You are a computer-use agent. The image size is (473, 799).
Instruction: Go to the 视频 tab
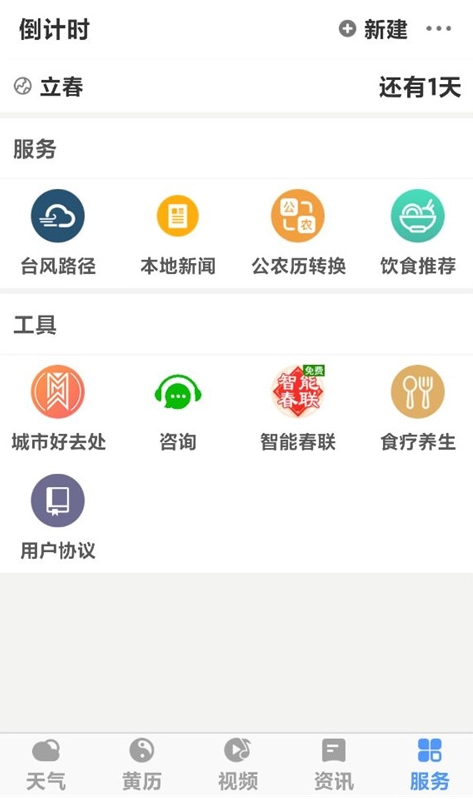[x=238, y=765]
